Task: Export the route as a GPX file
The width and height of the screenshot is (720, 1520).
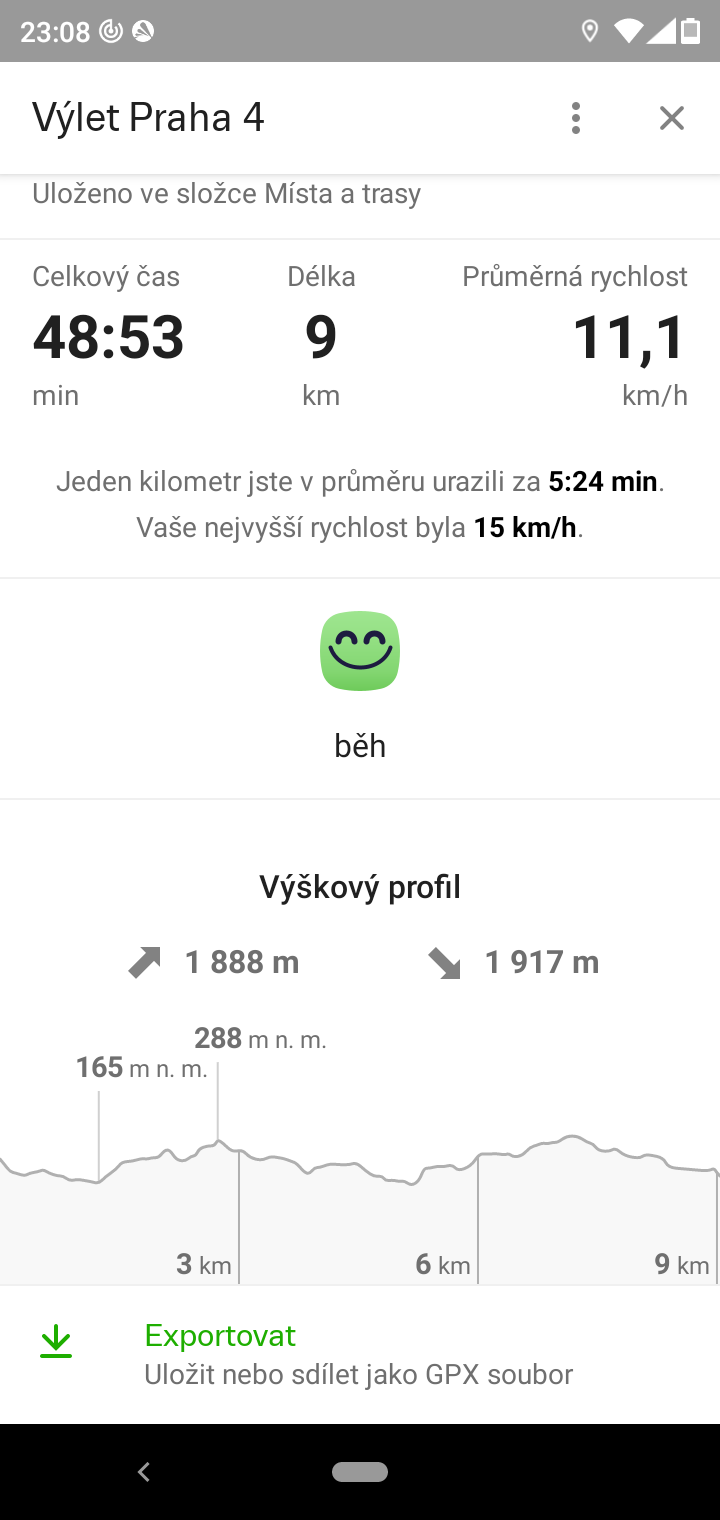Action: (360, 1354)
